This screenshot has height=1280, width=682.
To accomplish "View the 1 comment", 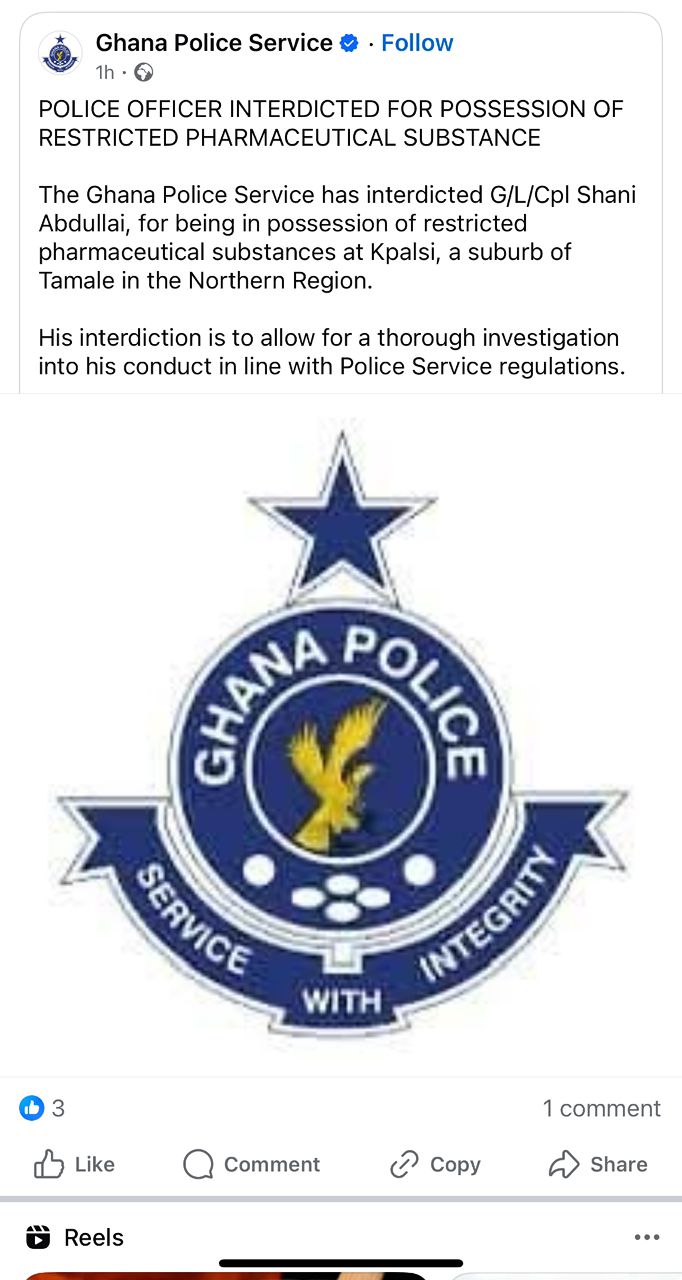I will pyautogui.click(x=602, y=1108).
